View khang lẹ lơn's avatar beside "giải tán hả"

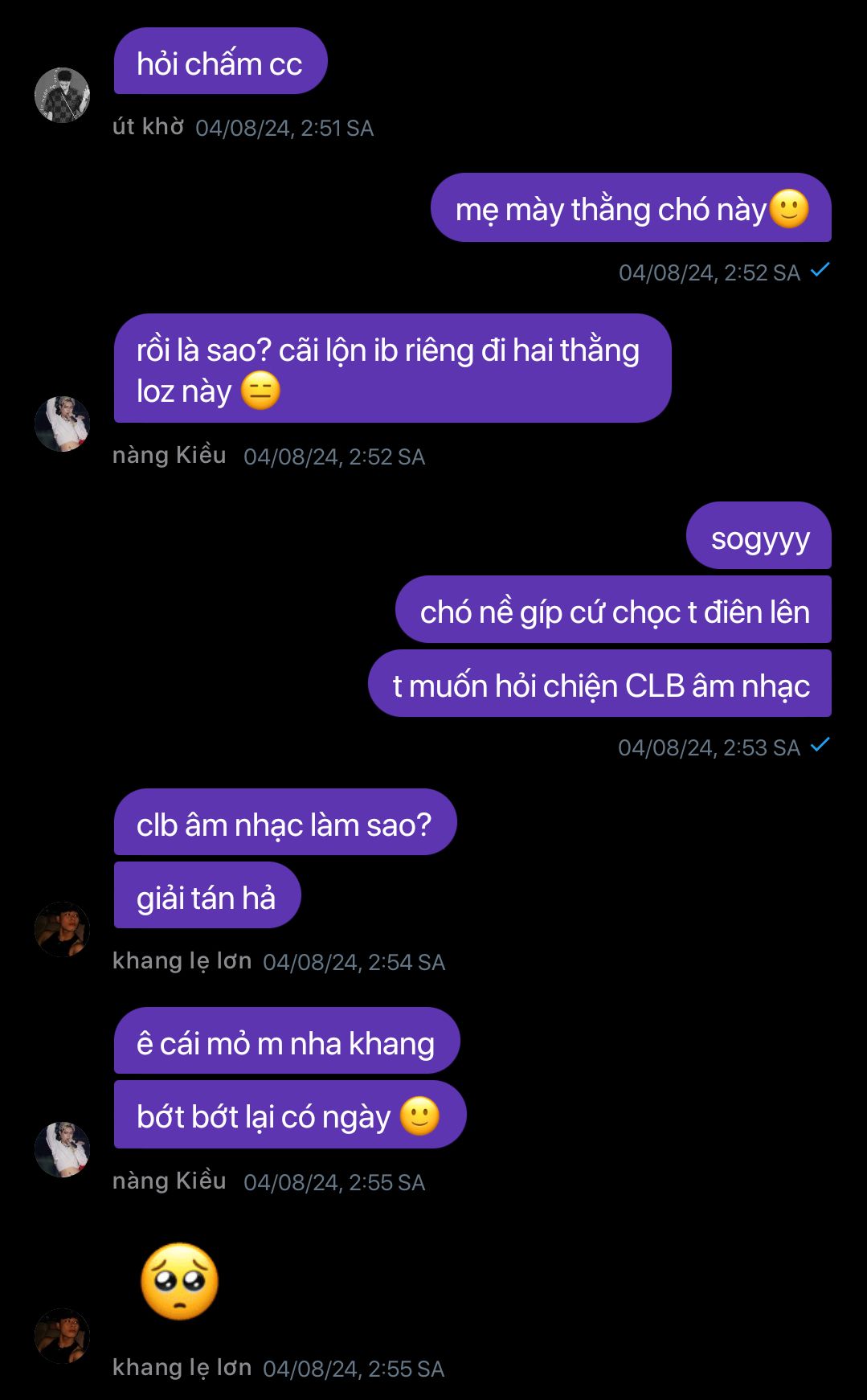click(x=62, y=929)
